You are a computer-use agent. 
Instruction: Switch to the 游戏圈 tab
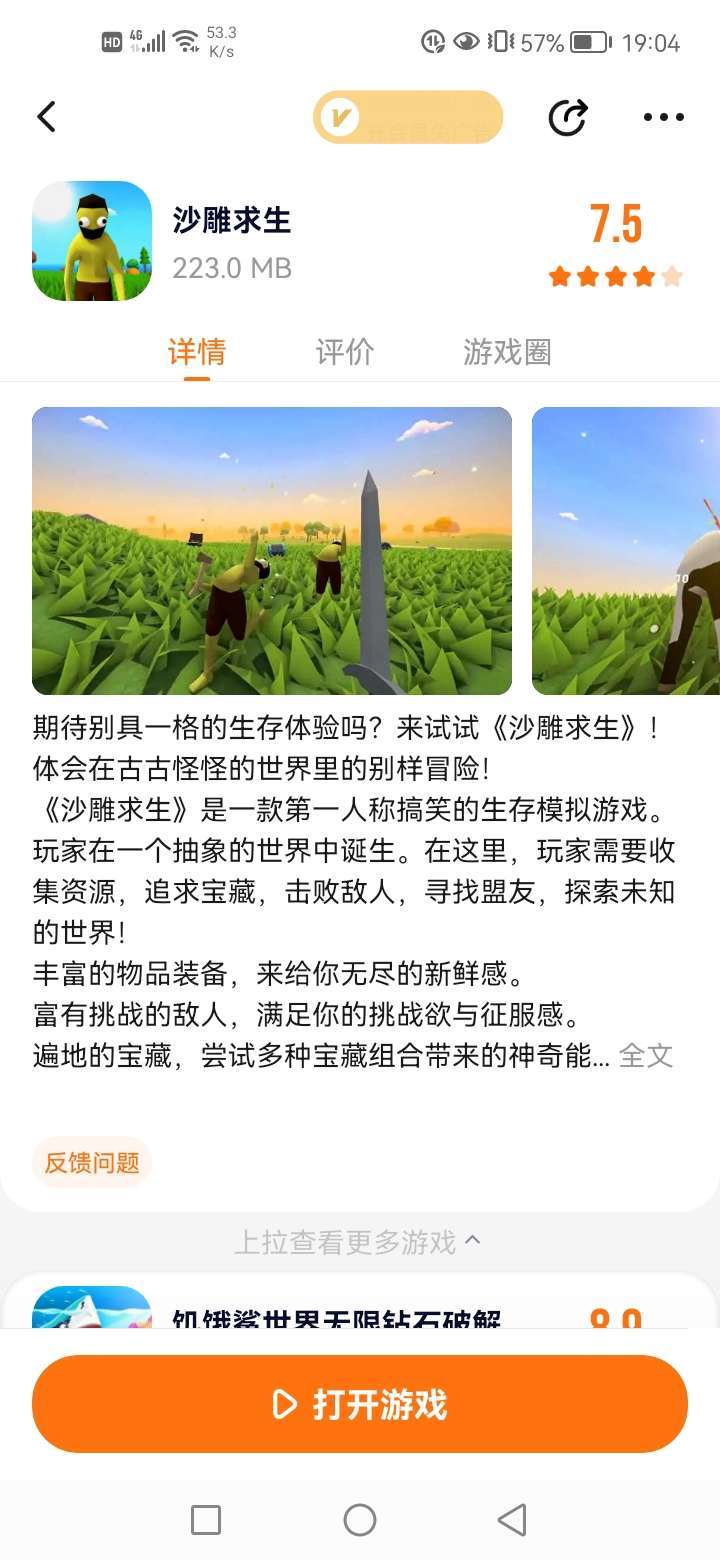[x=507, y=352]
